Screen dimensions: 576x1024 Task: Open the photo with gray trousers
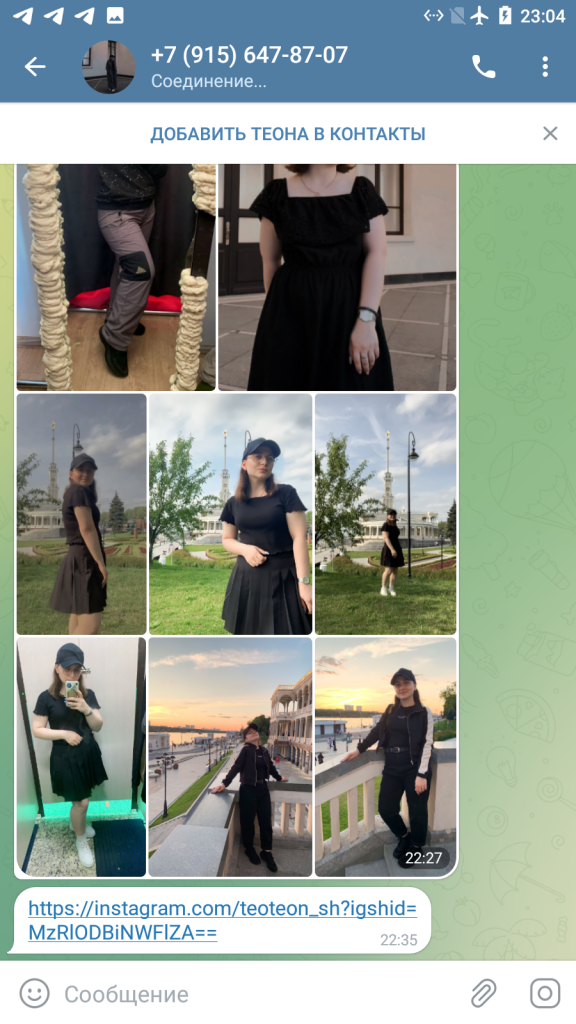coord(116,277)
